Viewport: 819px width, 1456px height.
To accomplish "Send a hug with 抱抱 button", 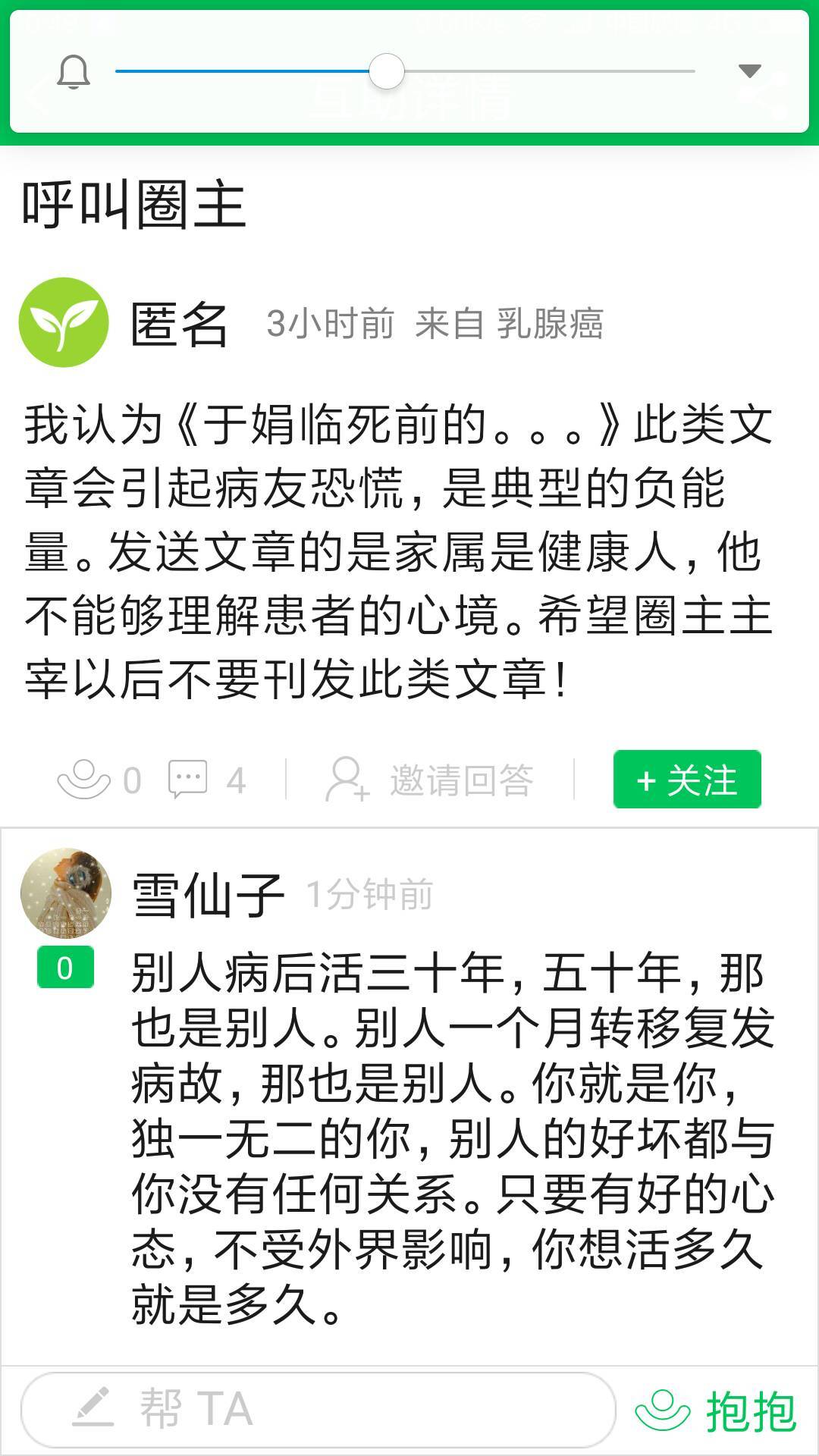I will pyautogui.click(x=717, y=1410).
